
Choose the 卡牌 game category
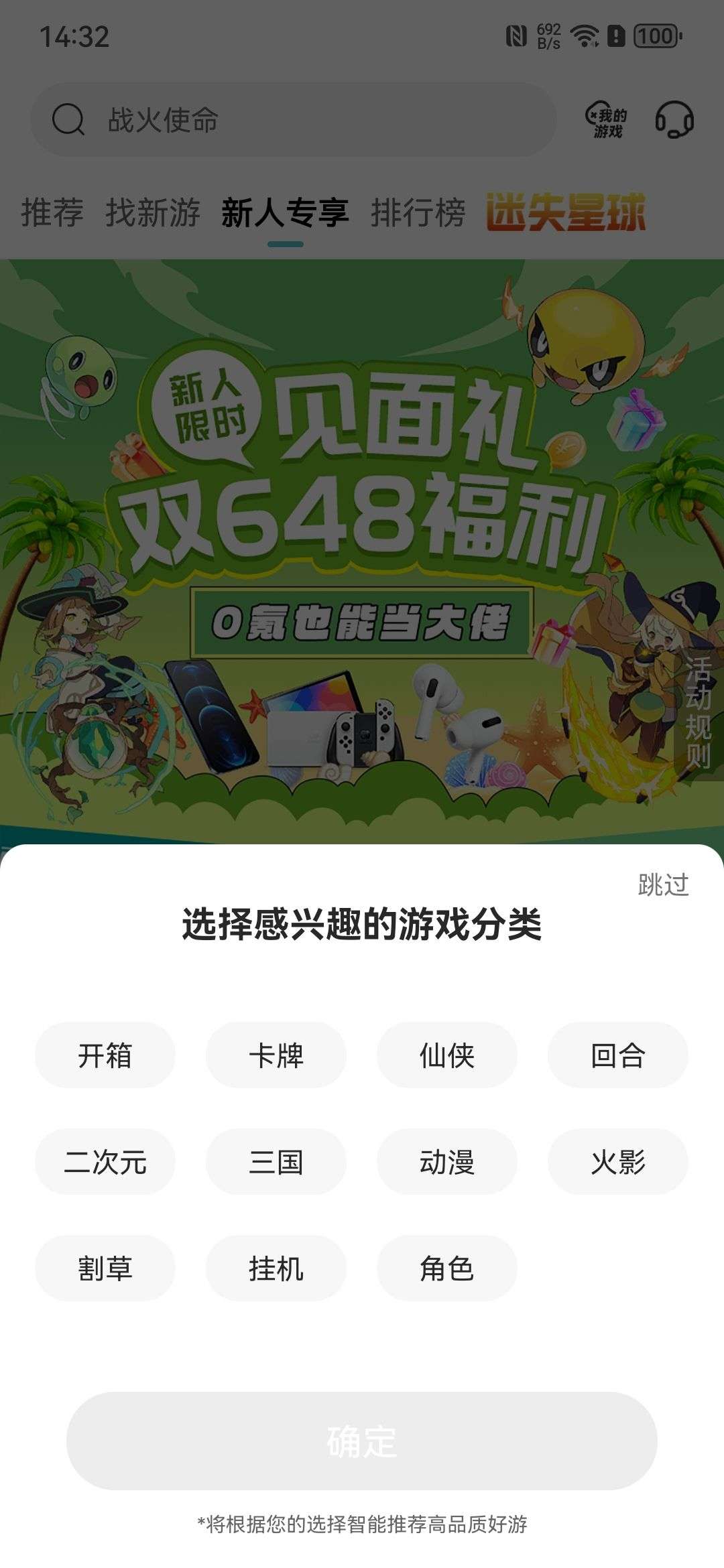tap(276, 1055)
